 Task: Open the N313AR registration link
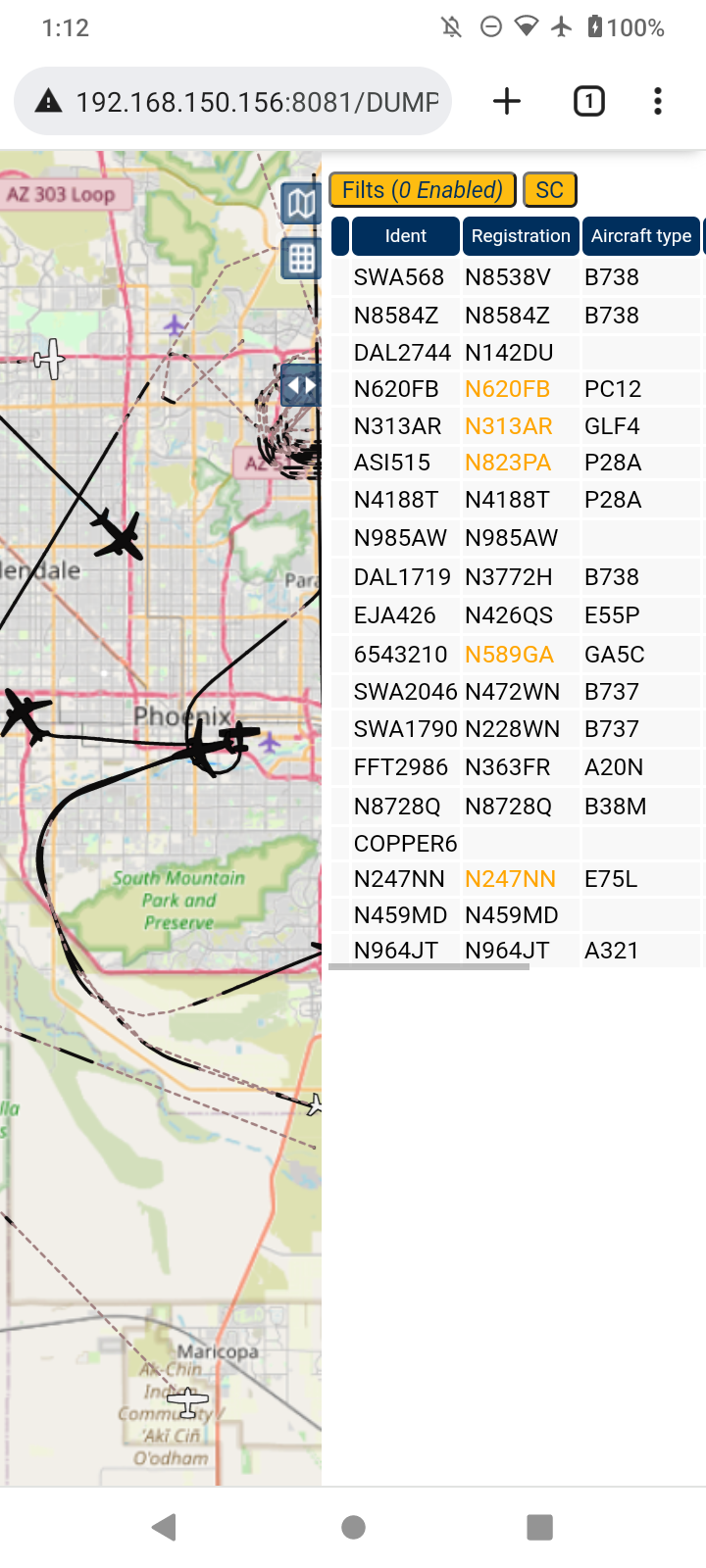[x=509, y=426]
